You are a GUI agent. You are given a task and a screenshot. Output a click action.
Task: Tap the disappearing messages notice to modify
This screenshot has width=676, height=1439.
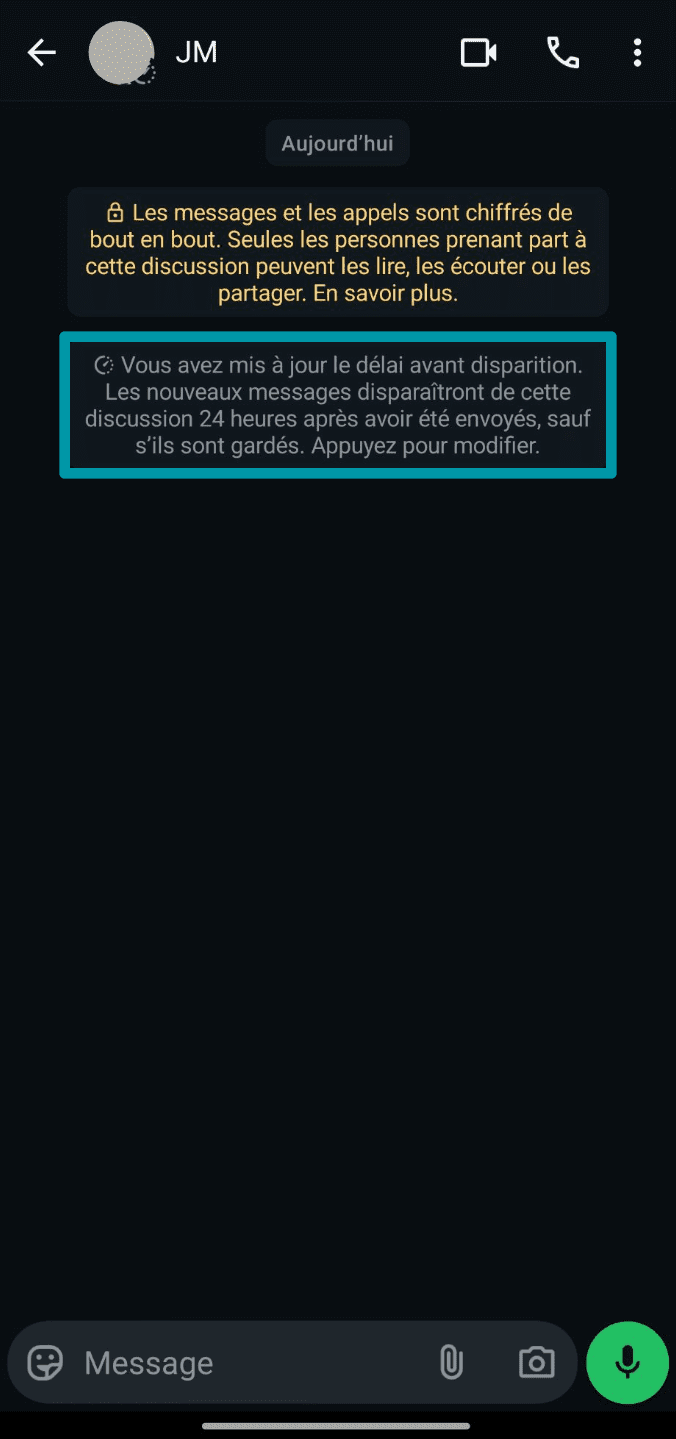coord(338,405)
